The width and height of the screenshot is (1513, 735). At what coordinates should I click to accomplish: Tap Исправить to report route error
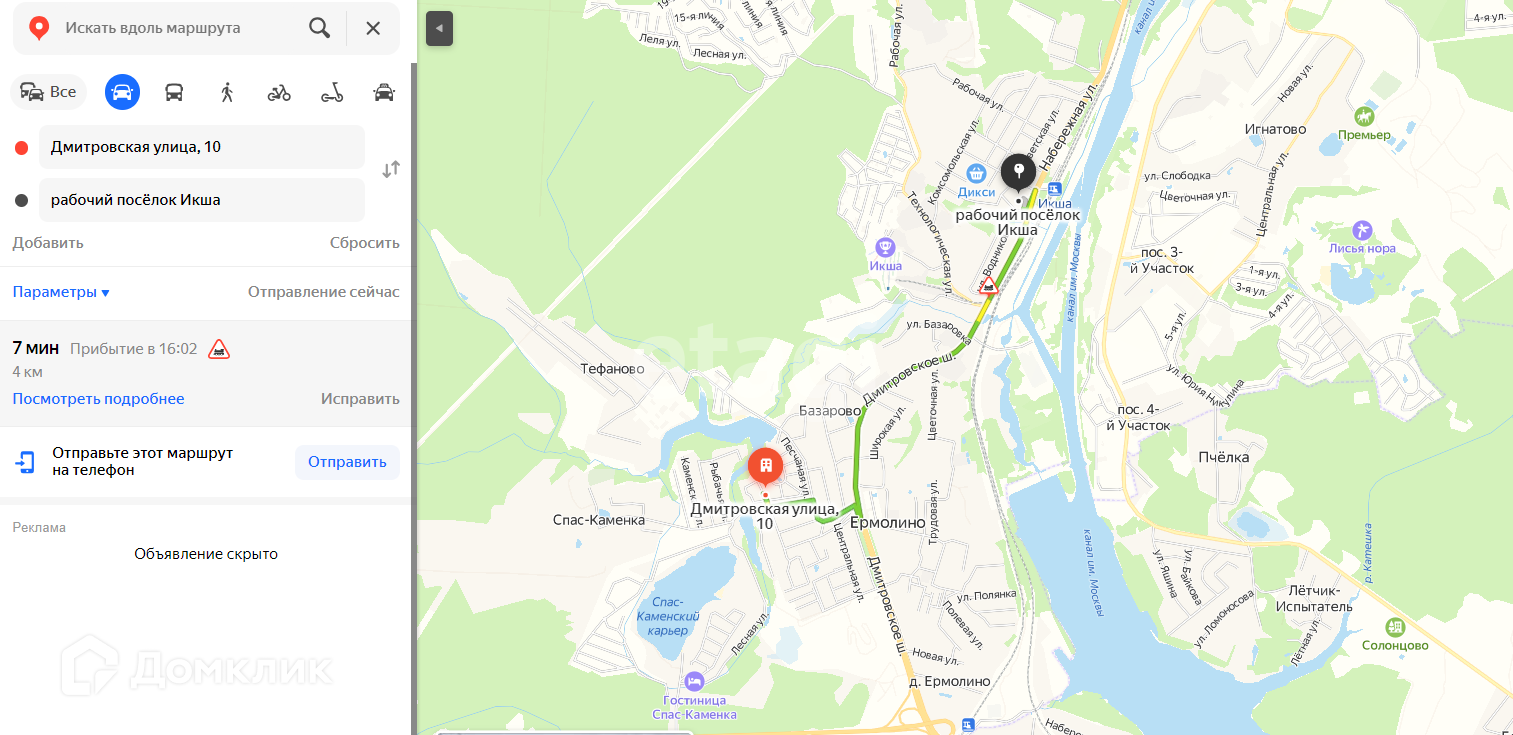(360, 399)
